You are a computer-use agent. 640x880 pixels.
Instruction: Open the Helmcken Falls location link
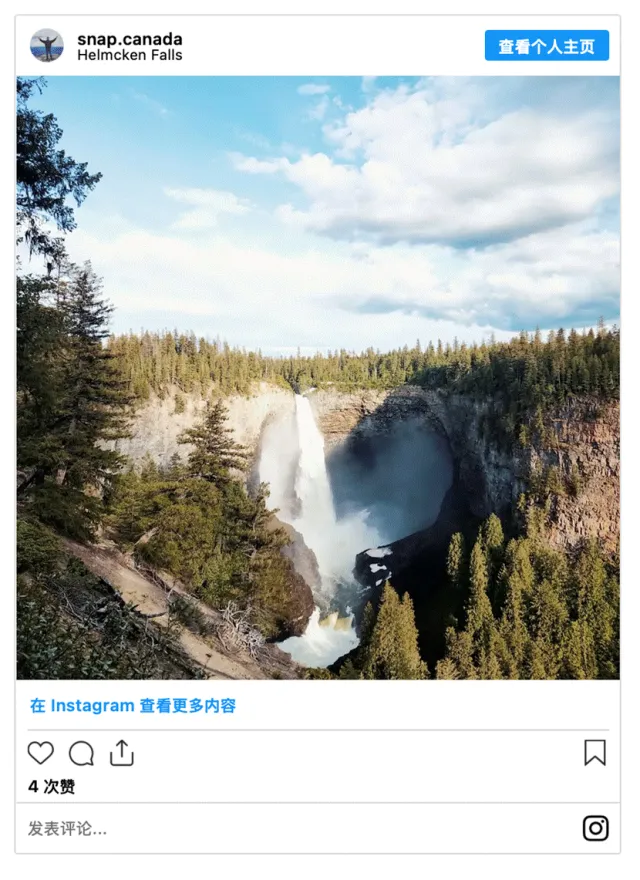pyautogui.click(x=129, y=56)
